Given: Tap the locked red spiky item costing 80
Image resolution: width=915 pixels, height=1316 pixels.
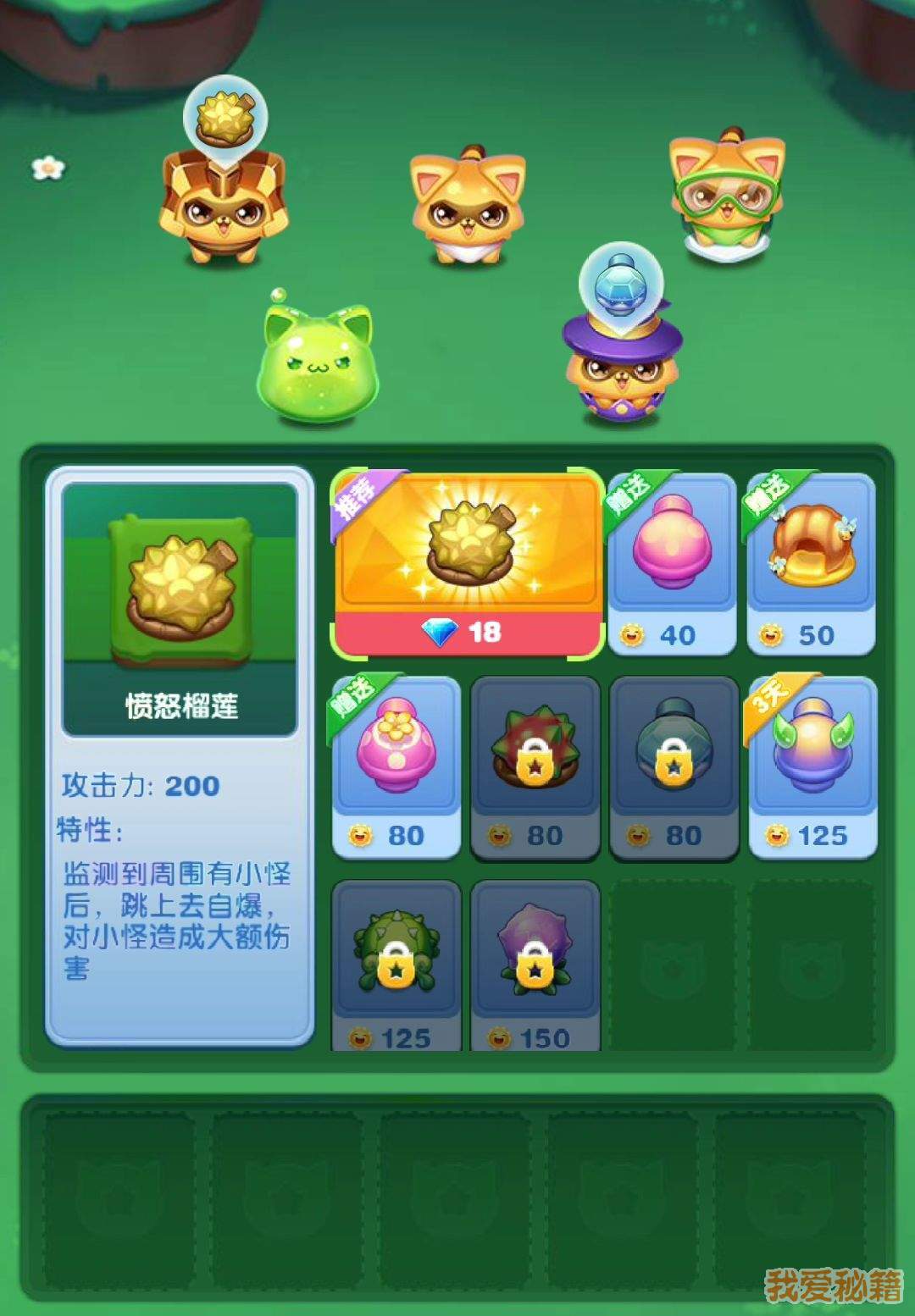Looking at the screenshot, I should pyautogui.click(x=535, y=766).
